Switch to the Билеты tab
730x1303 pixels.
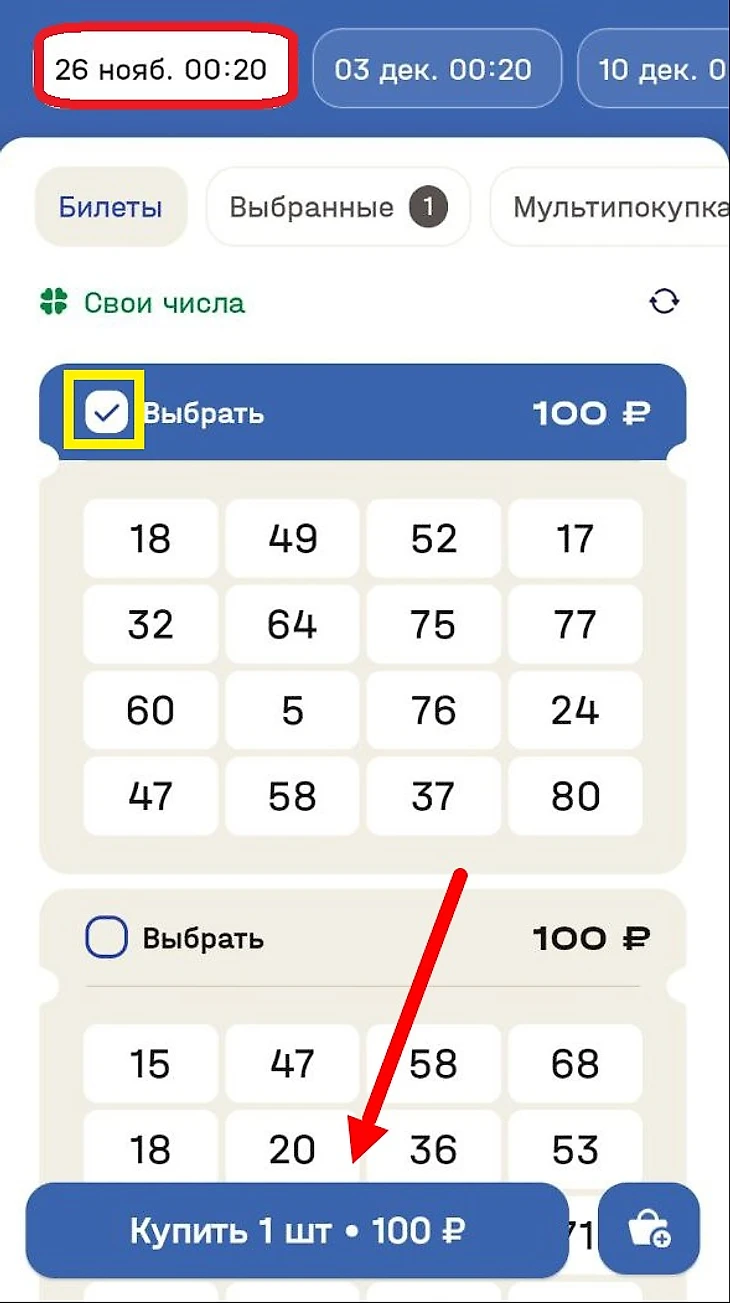[110, 207]
